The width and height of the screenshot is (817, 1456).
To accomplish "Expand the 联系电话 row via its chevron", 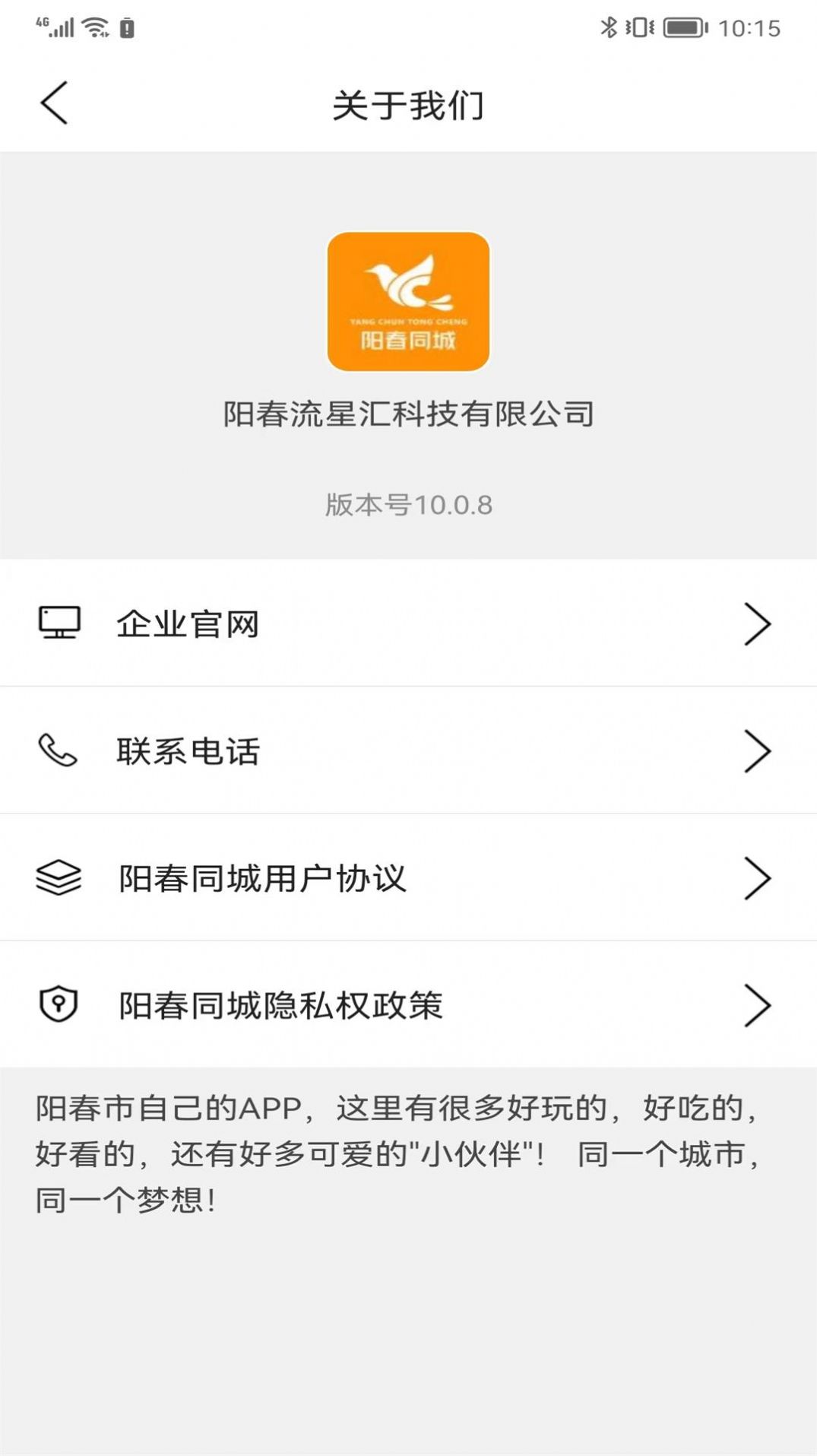I will 758,750.
